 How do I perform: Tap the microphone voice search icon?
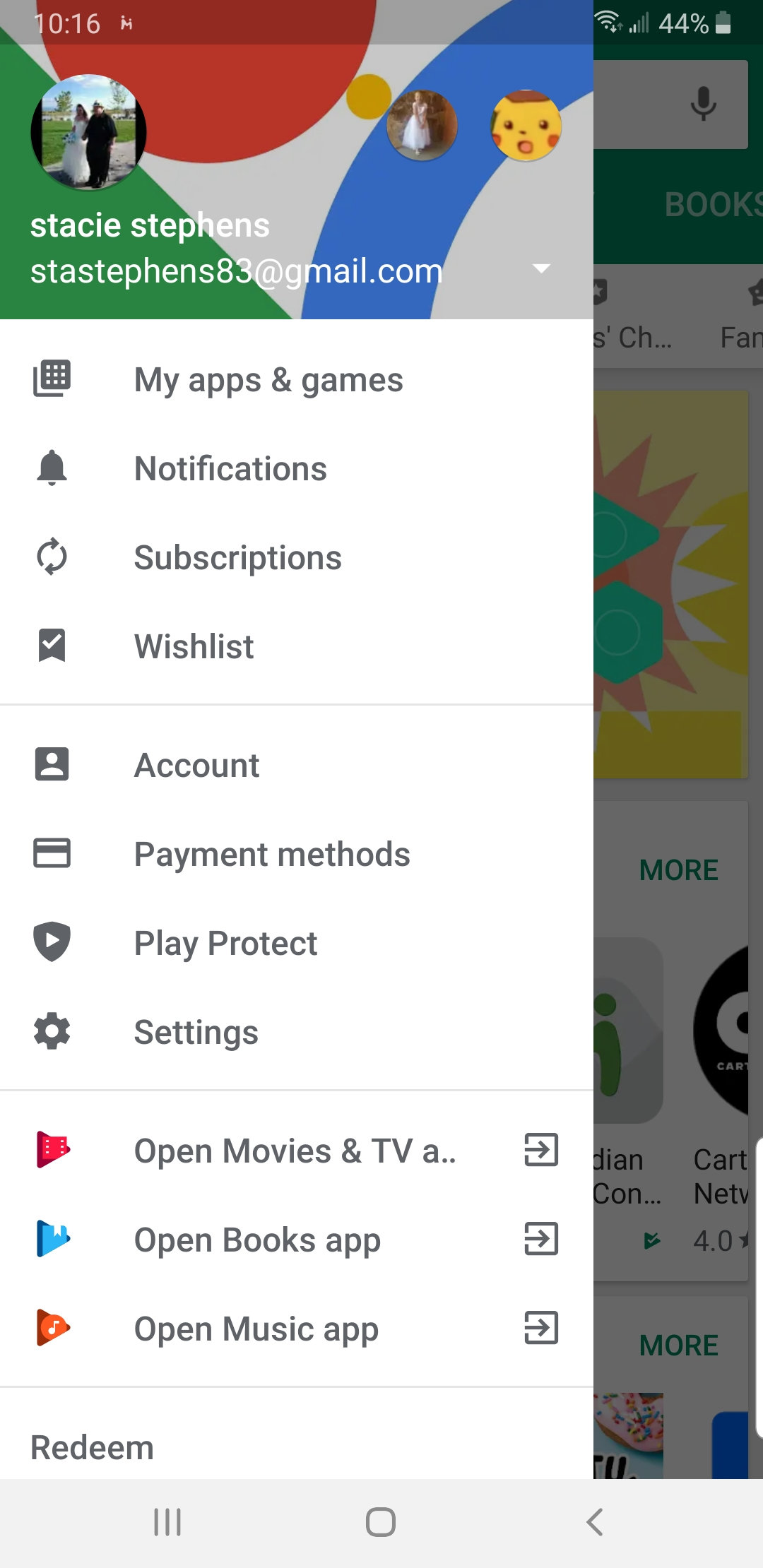pyautogui.click(x=703, y=105)
